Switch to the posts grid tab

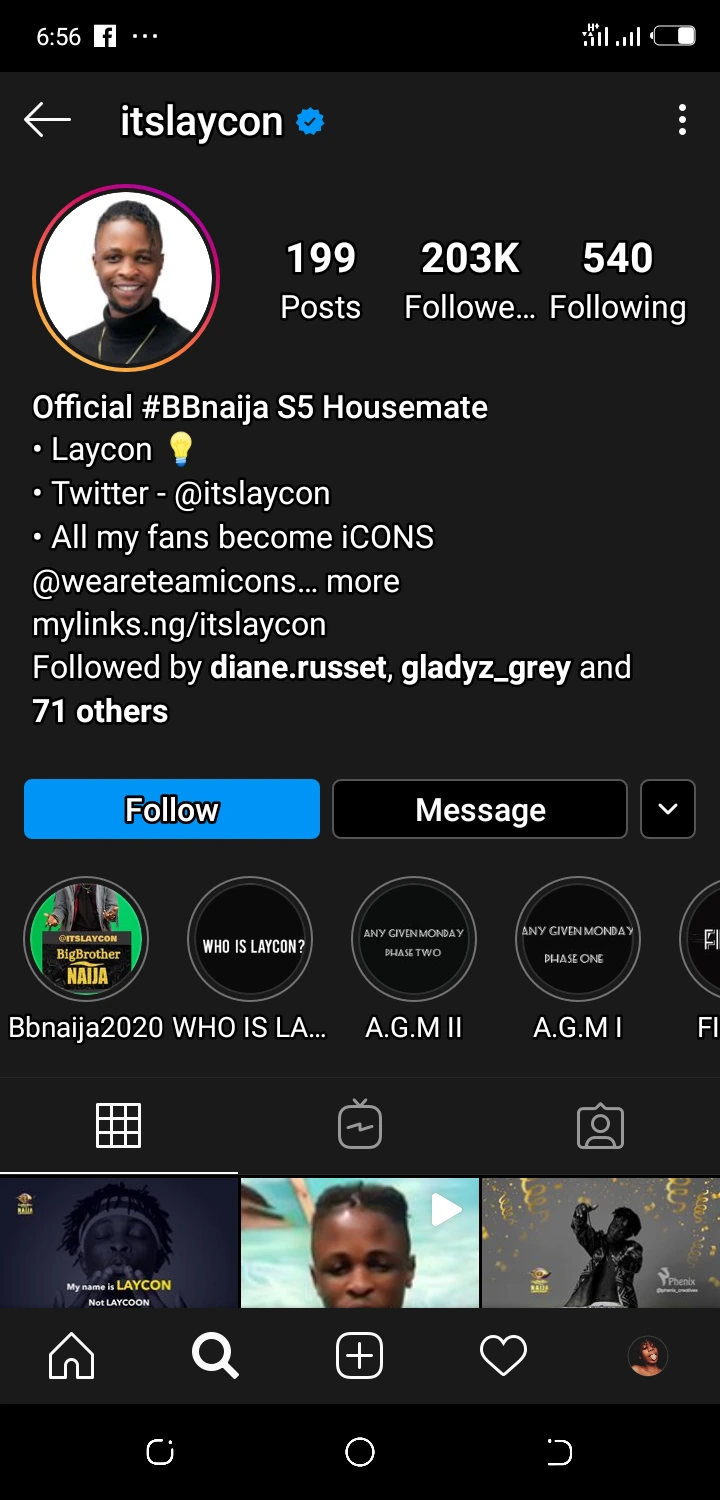tap(118, 1126)
